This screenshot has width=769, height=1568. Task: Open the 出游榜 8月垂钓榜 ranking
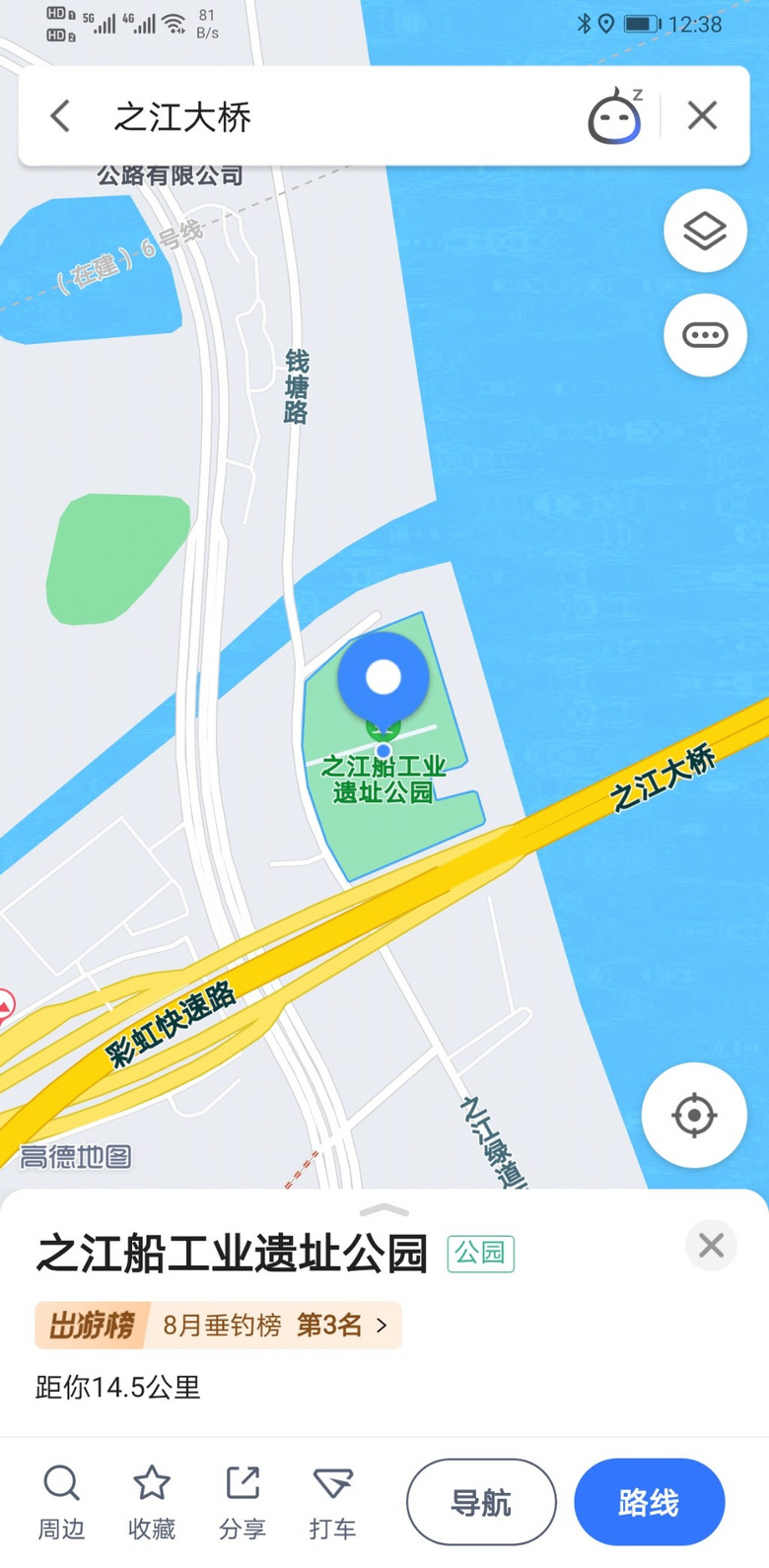click(x=218, y=1326)
